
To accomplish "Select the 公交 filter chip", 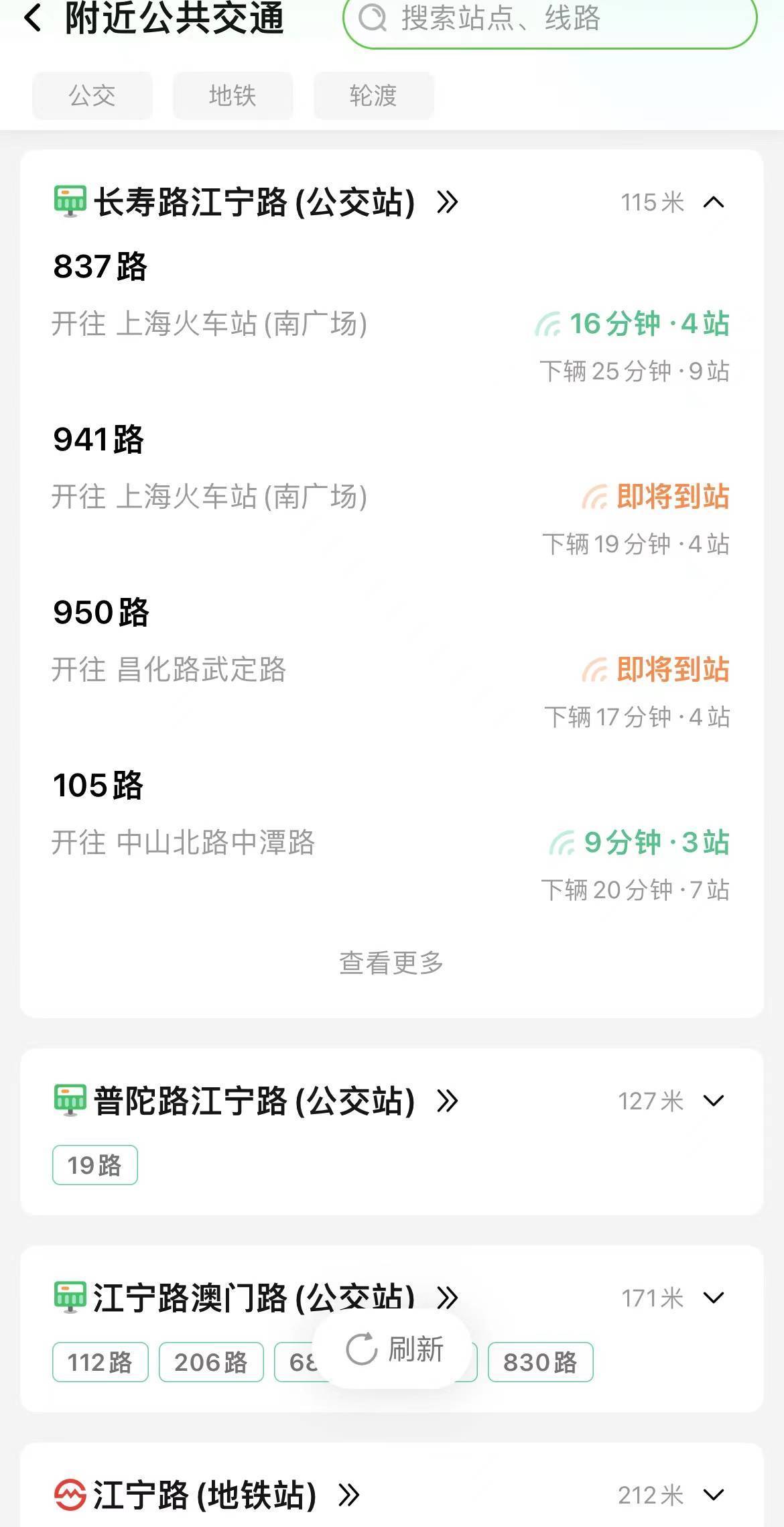I will point(92,96).
